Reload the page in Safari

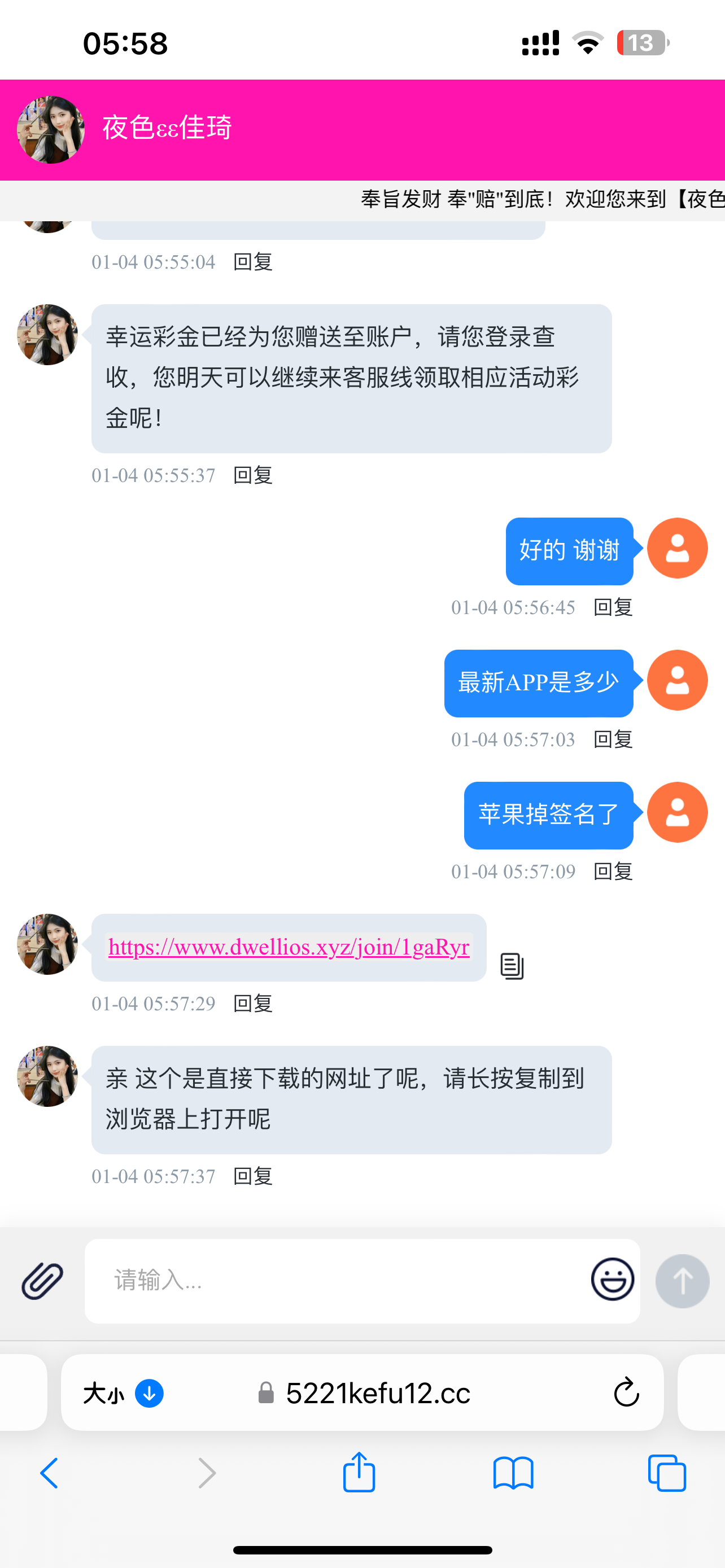626,1392
